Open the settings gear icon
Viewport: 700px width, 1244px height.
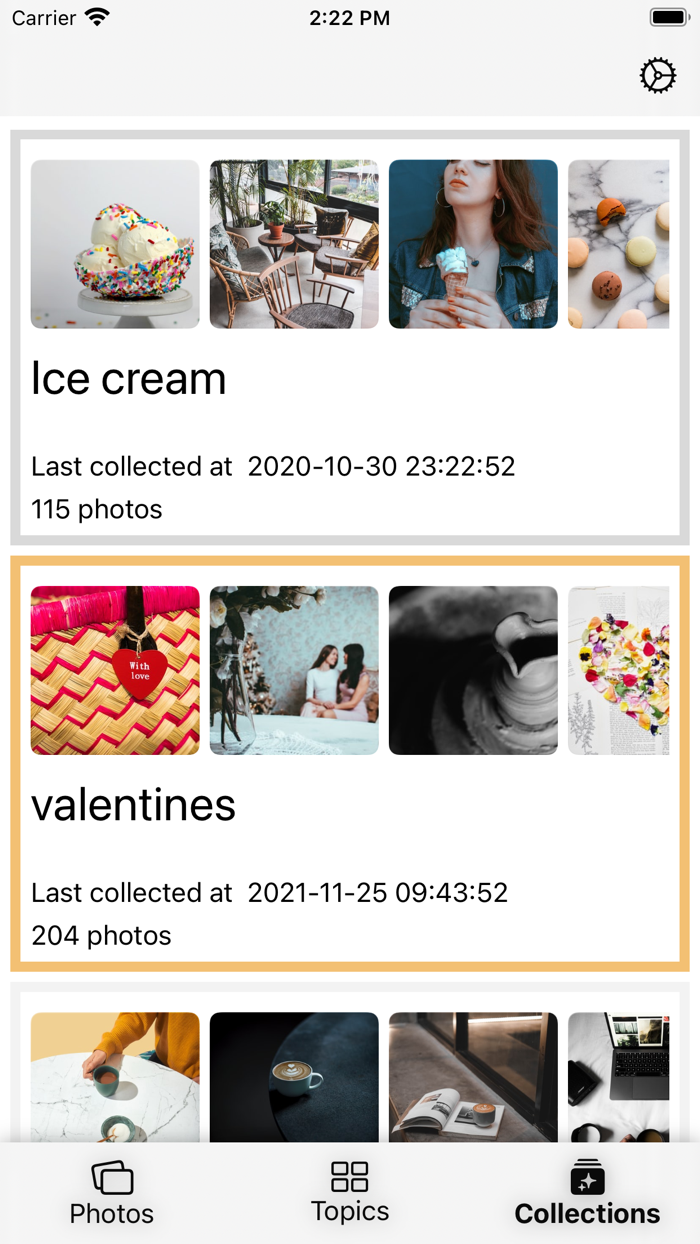pos(657,76)
